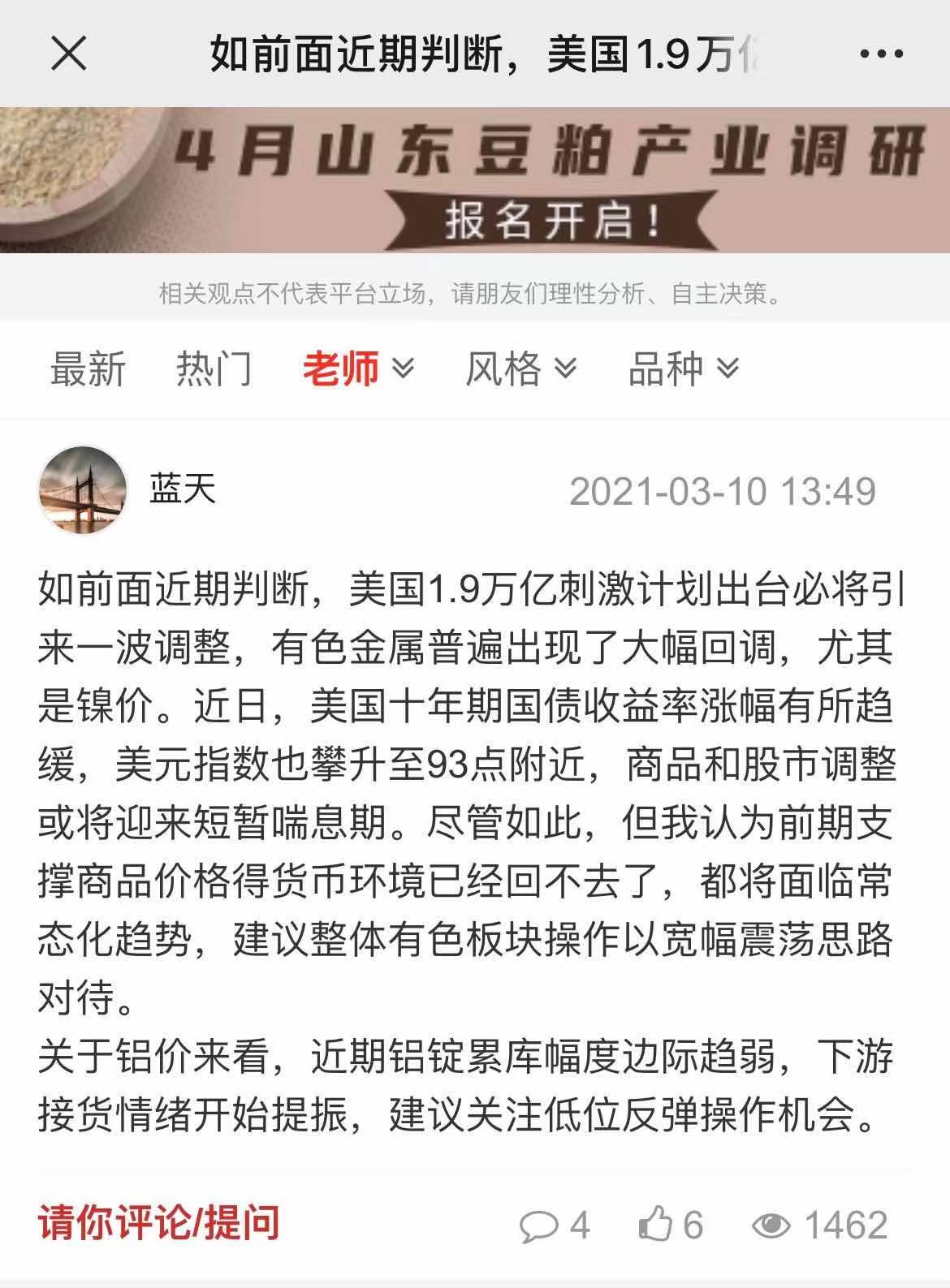This screenshot has height=1288, width=950.
Task: Close this page with the X icon
Action: click(68, 54)
